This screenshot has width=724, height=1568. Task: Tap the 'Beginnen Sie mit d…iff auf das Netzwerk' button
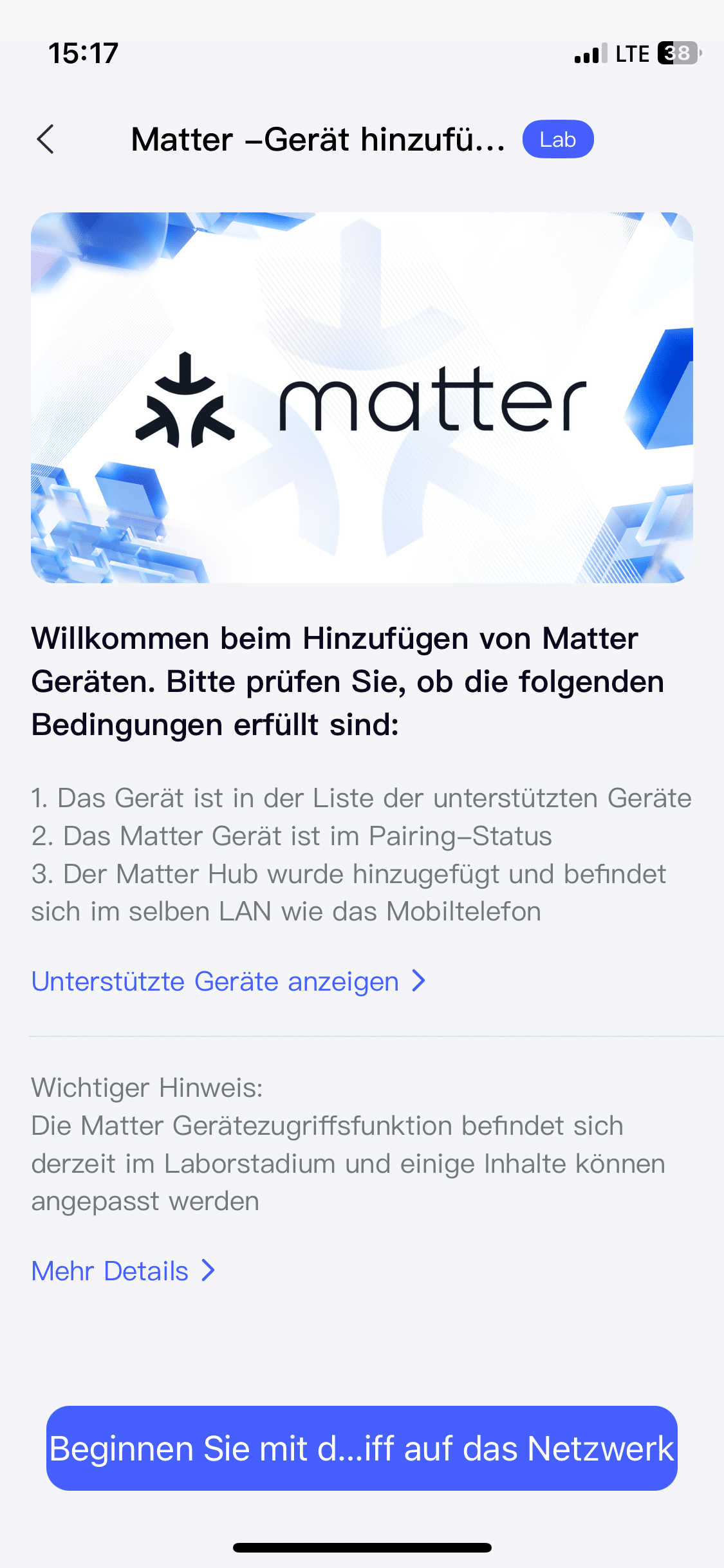362,1448
